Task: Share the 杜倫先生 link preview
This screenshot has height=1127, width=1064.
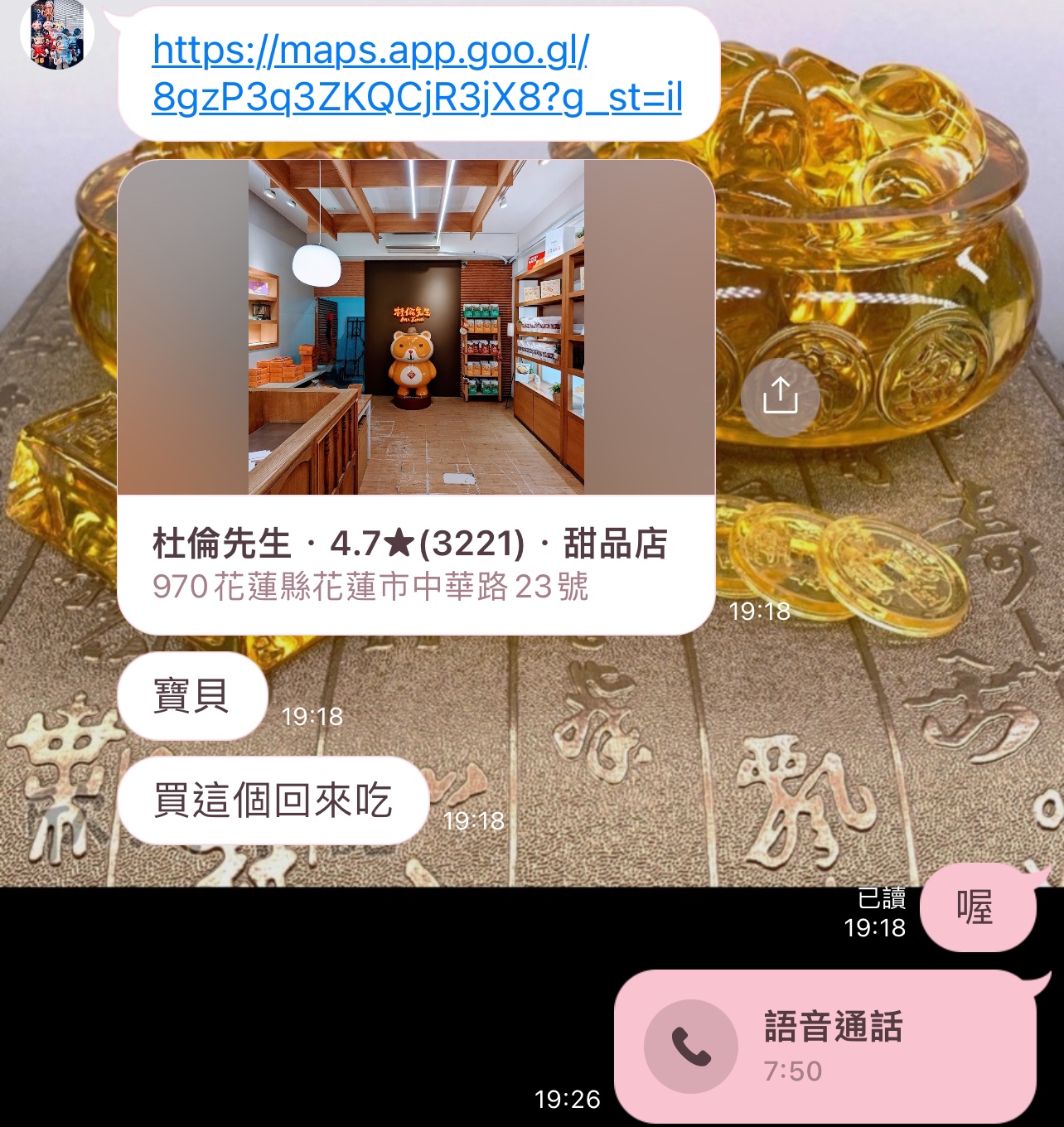Action: click(x=780, y=397)
